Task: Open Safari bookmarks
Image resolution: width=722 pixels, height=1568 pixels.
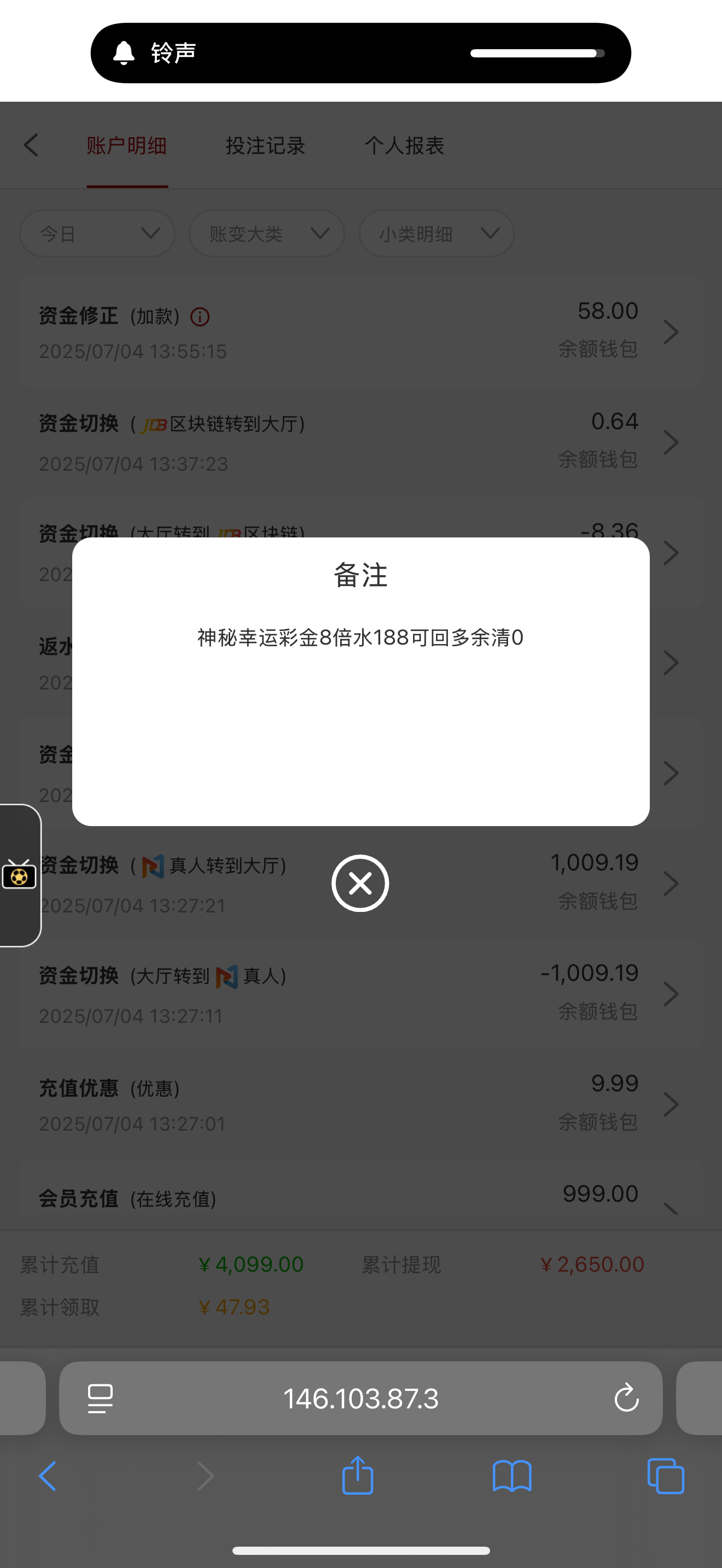Action: [x=511, y=1476]
